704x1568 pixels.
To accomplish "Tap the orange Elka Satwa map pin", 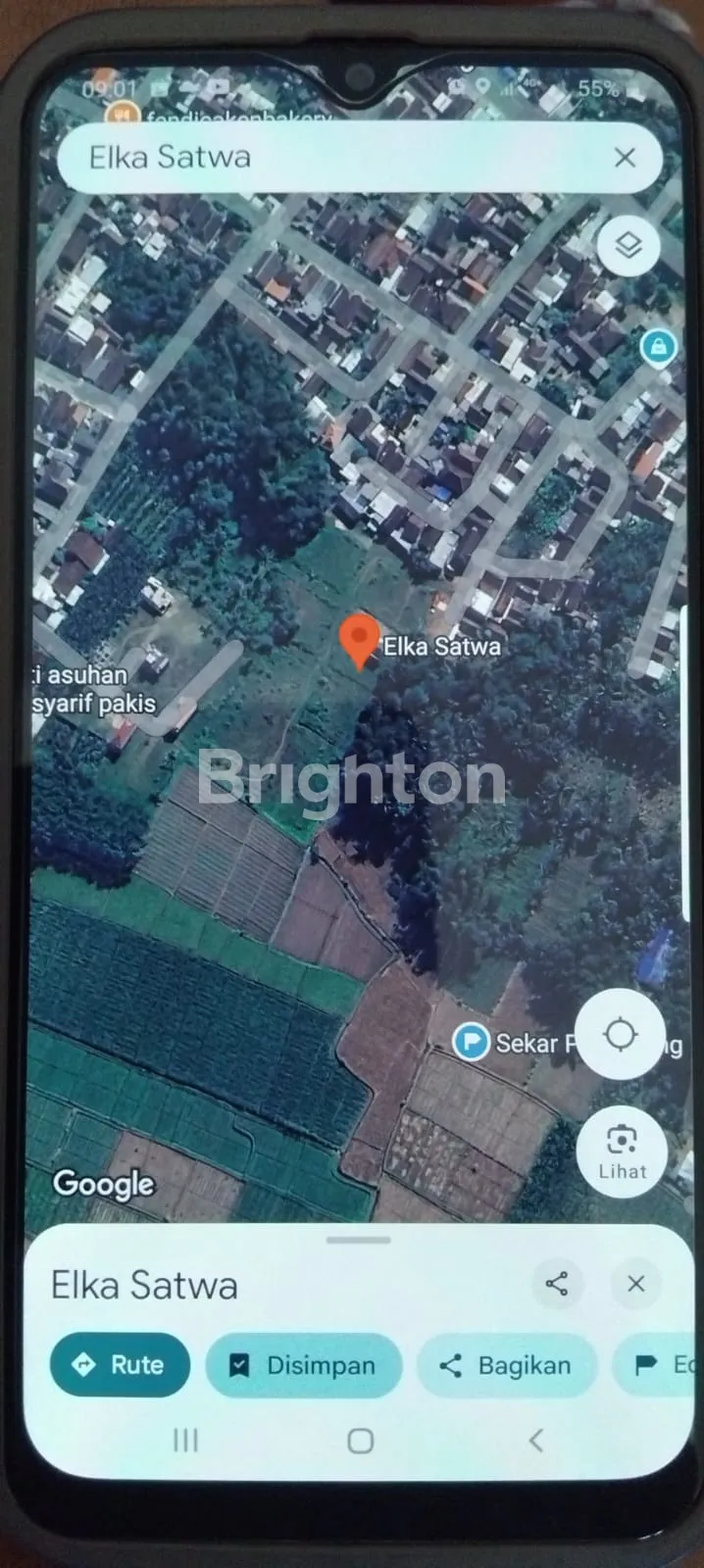I will point(359,640).
